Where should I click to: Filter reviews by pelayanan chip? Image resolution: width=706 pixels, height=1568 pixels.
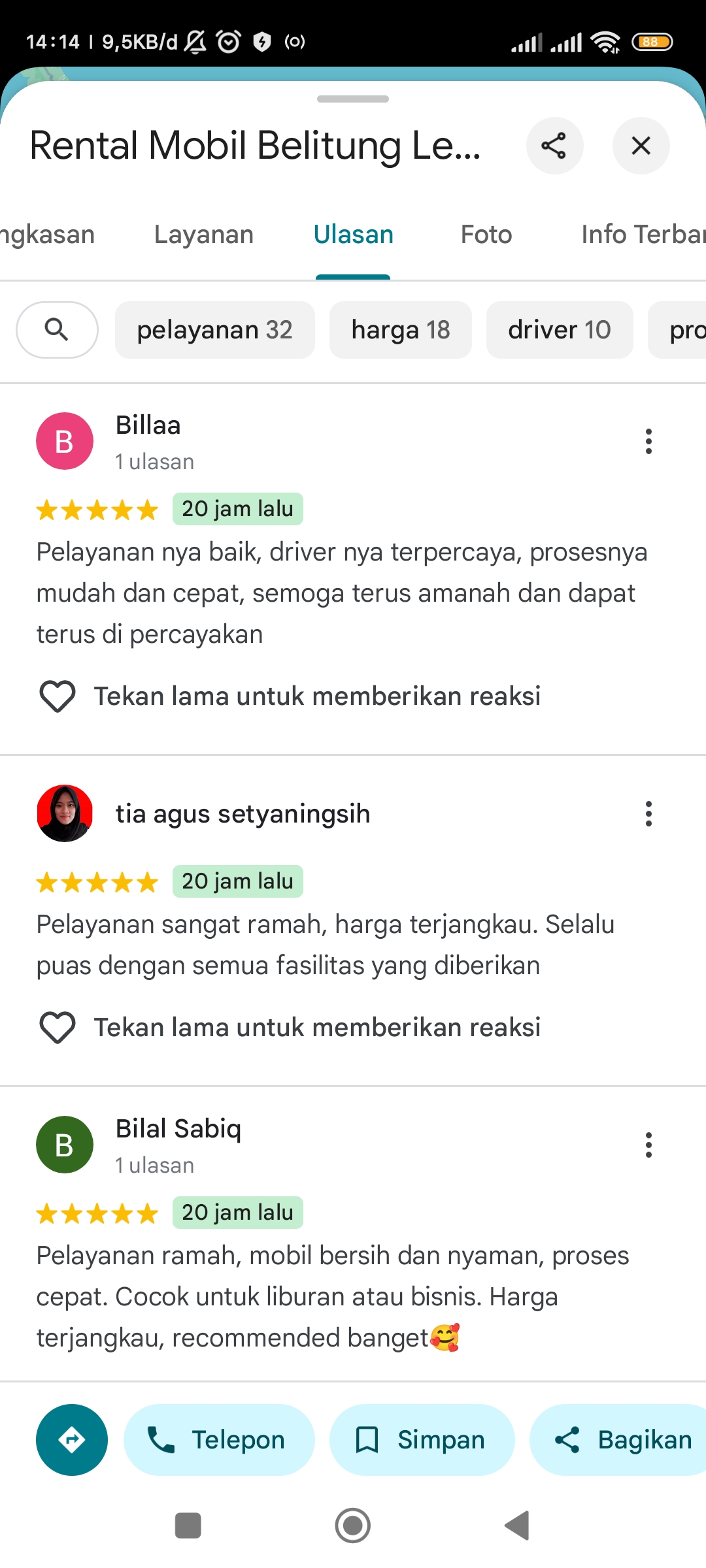click(x=215, y=330)
